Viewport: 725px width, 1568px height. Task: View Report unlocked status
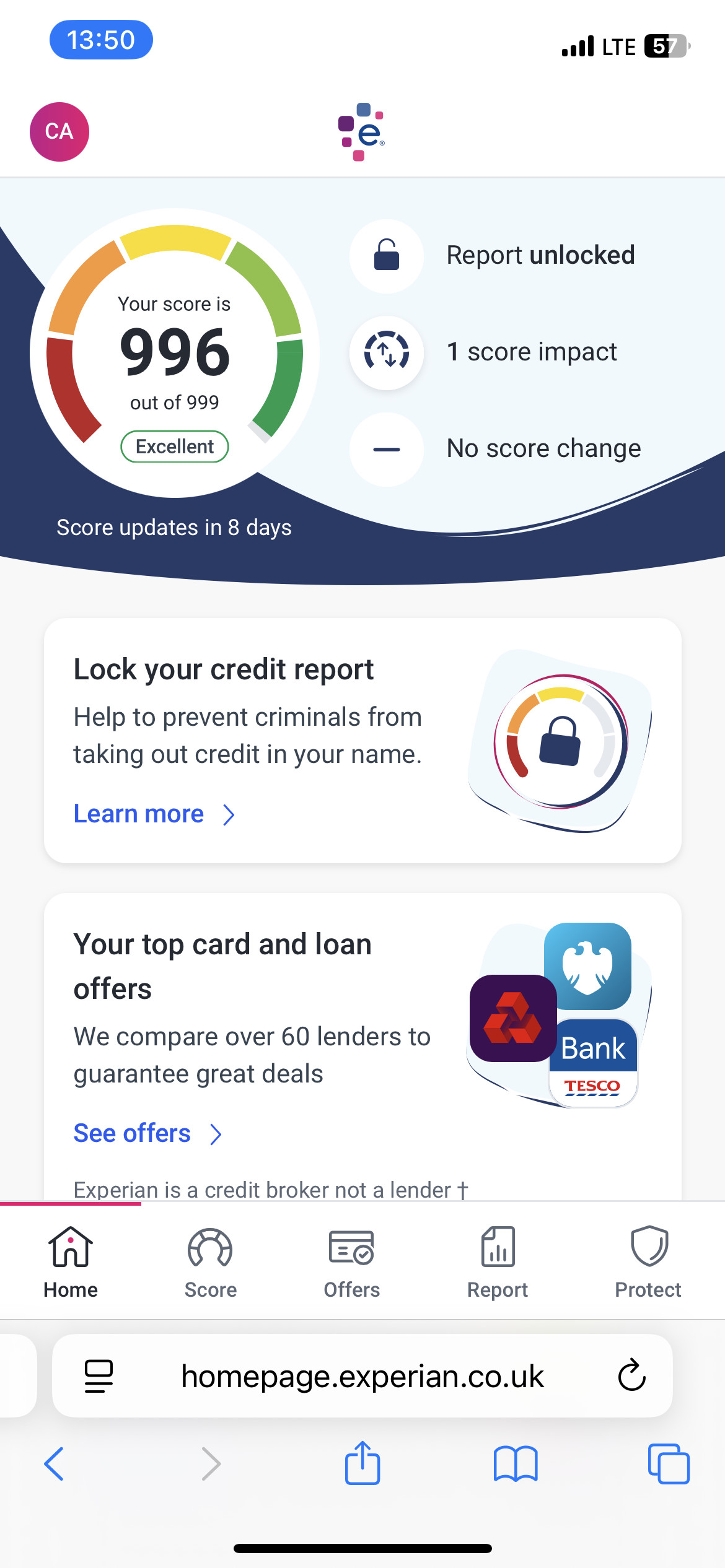pyautogui.click(x=493, y=256)
